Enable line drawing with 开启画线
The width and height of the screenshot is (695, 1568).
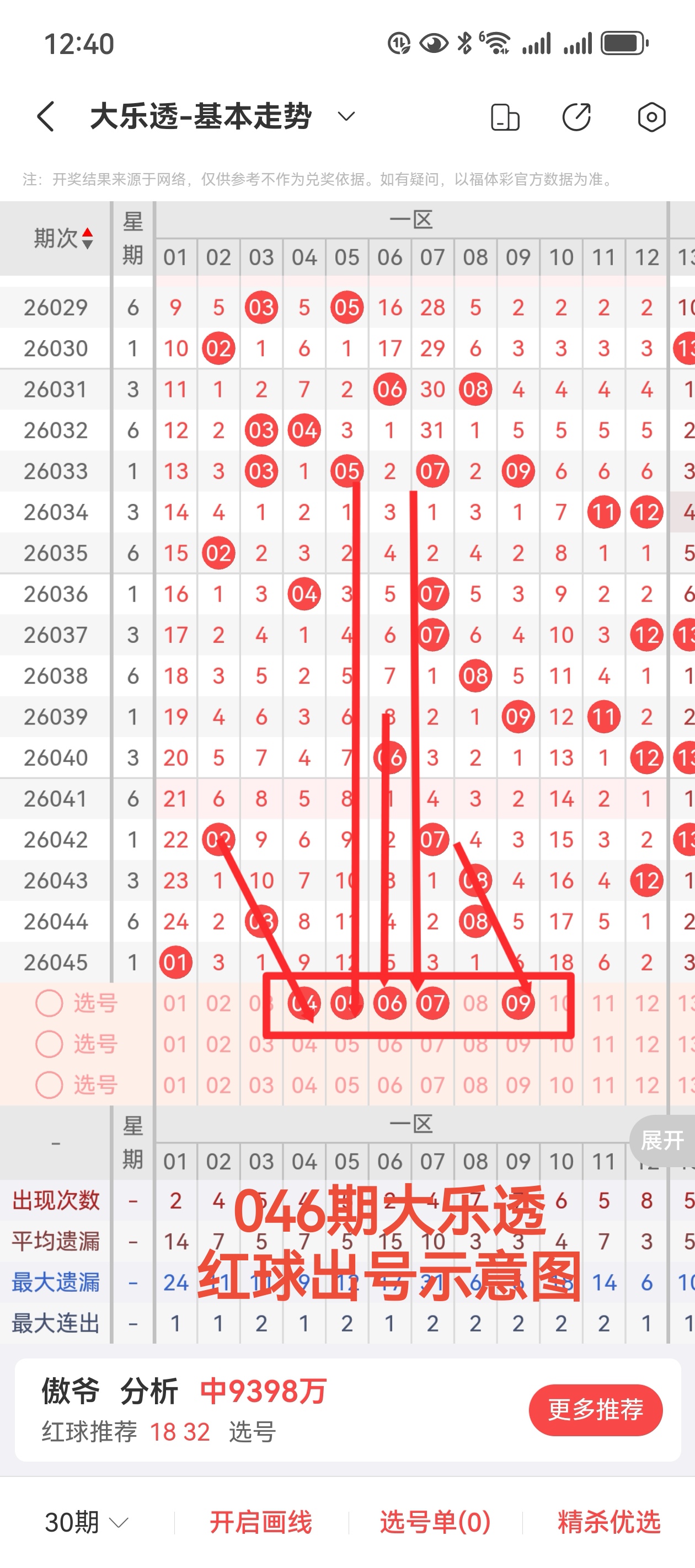[x=261, y=1522]
